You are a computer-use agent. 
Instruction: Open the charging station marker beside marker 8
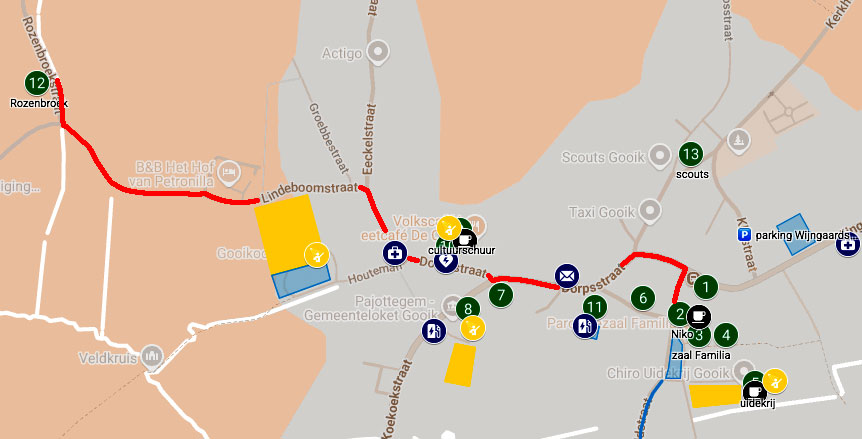[434, 330]
